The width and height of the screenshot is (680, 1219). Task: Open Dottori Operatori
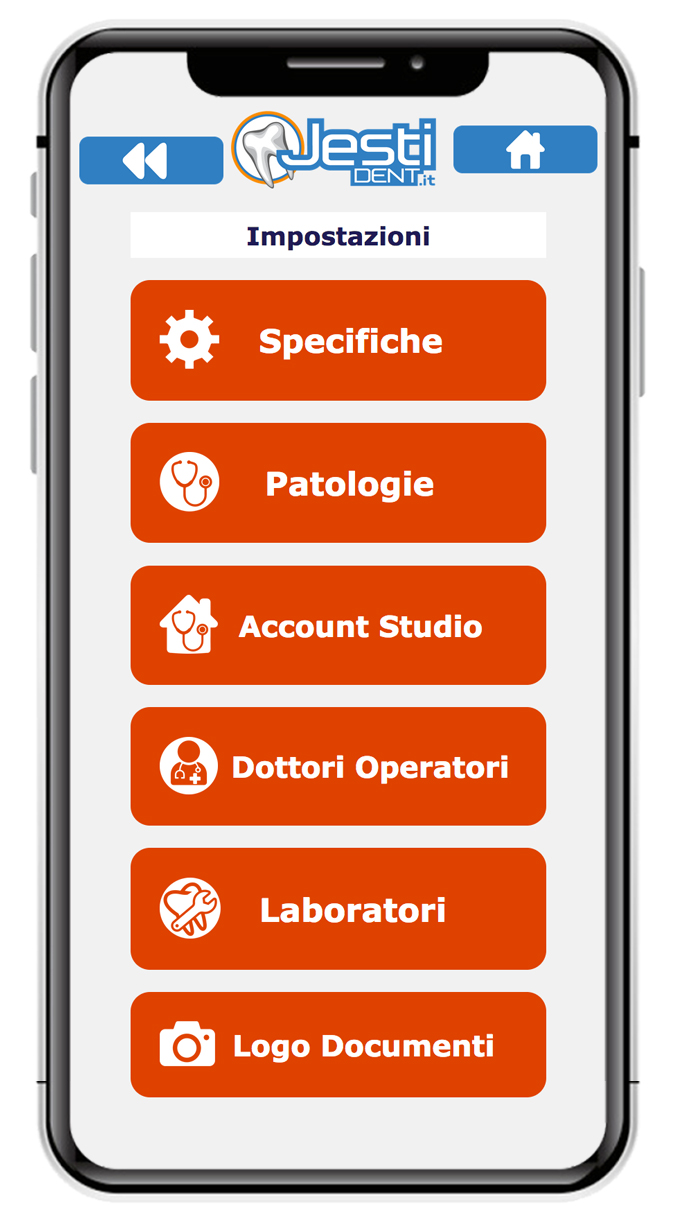pos(338,767)
